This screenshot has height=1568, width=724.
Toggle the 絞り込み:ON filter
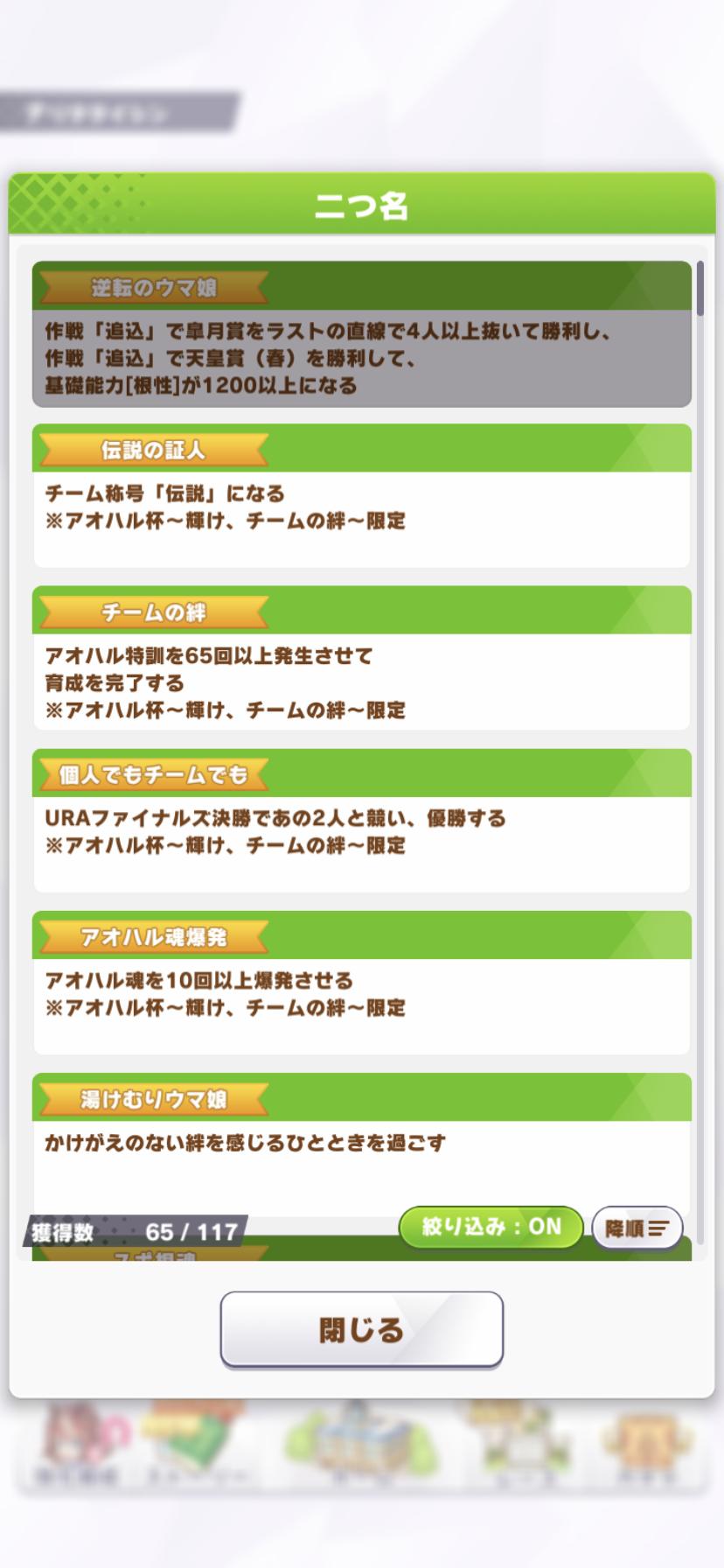click(x=491, y=1227)
